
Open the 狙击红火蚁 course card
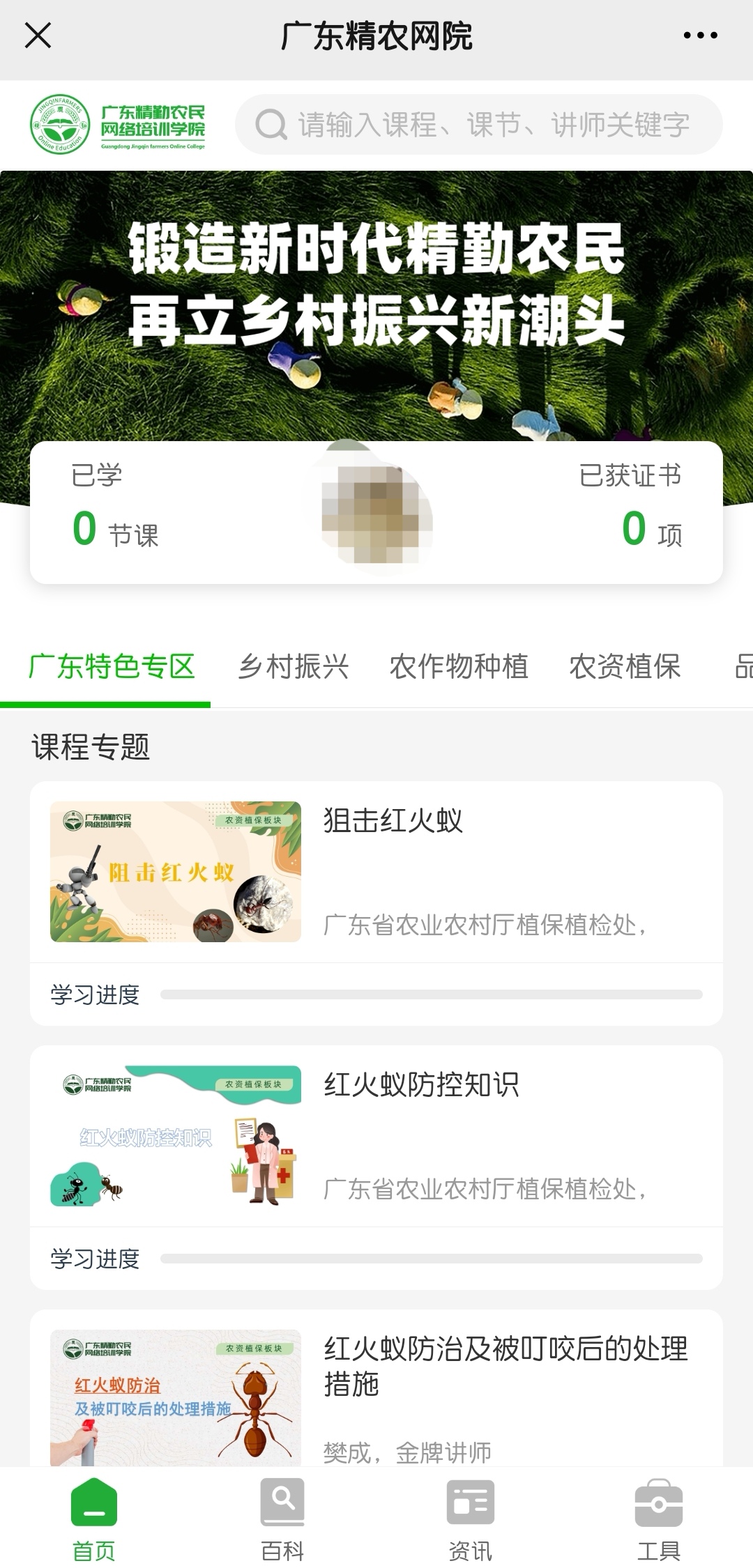[x=376, y=873]
